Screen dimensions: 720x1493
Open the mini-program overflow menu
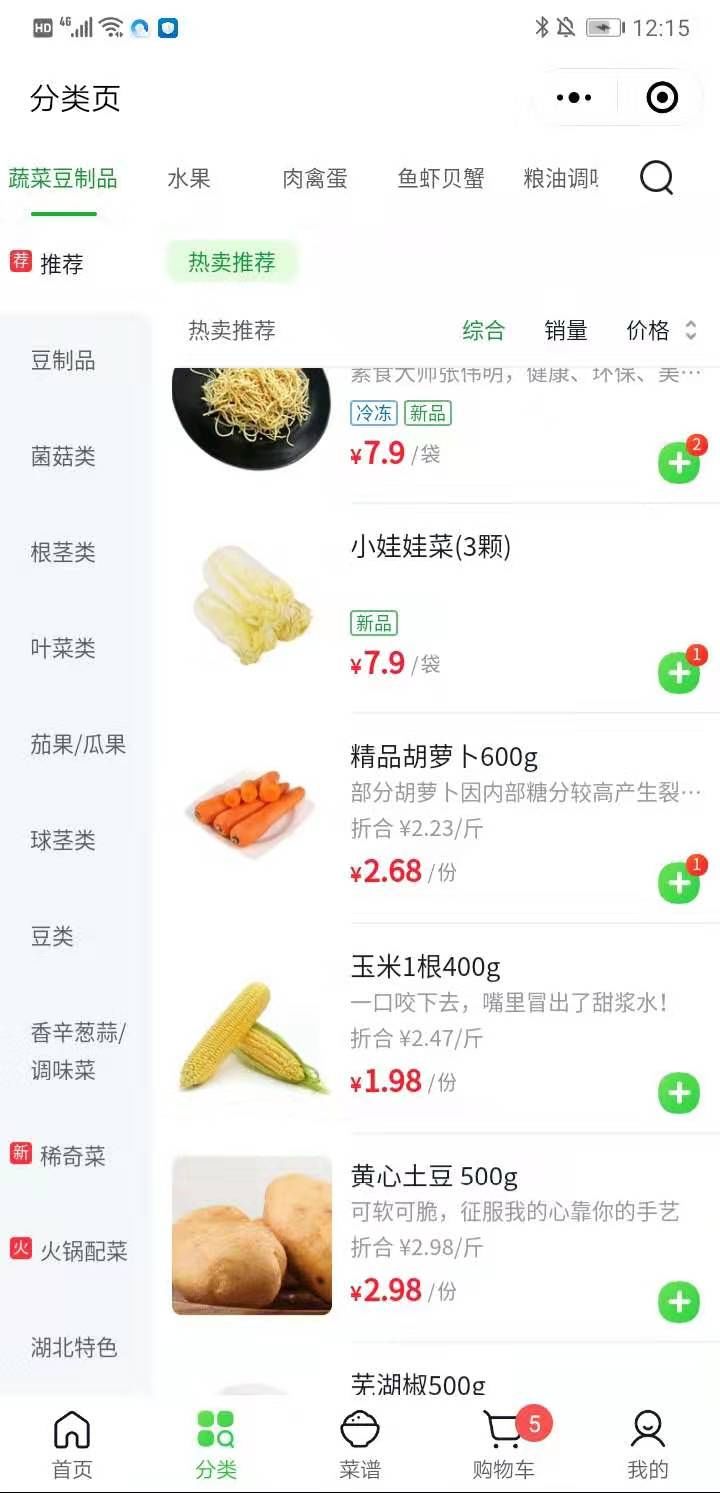click(x=574, y=98)
